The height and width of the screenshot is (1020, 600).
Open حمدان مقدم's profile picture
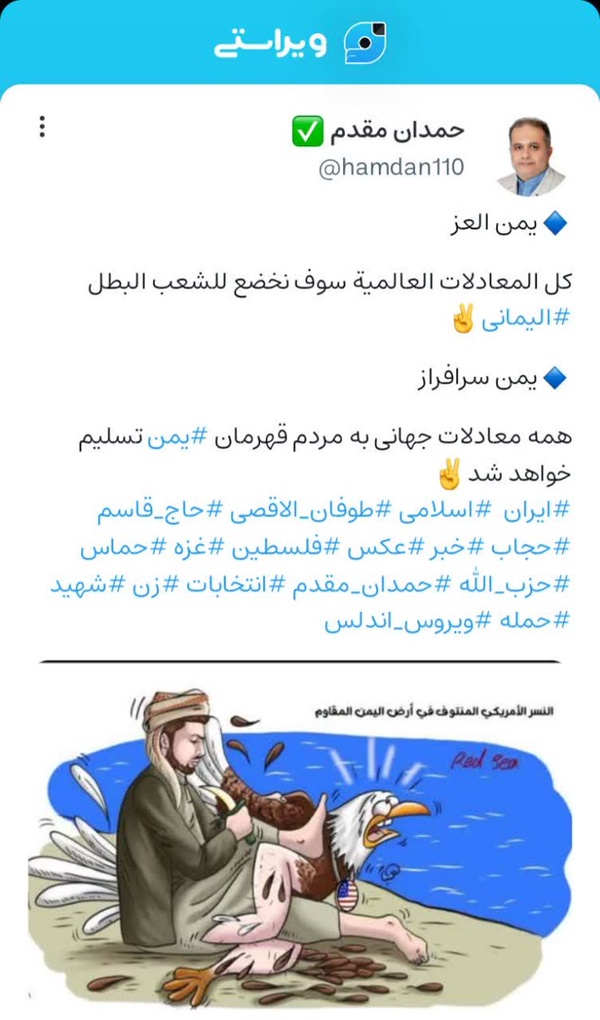point(530,156)
